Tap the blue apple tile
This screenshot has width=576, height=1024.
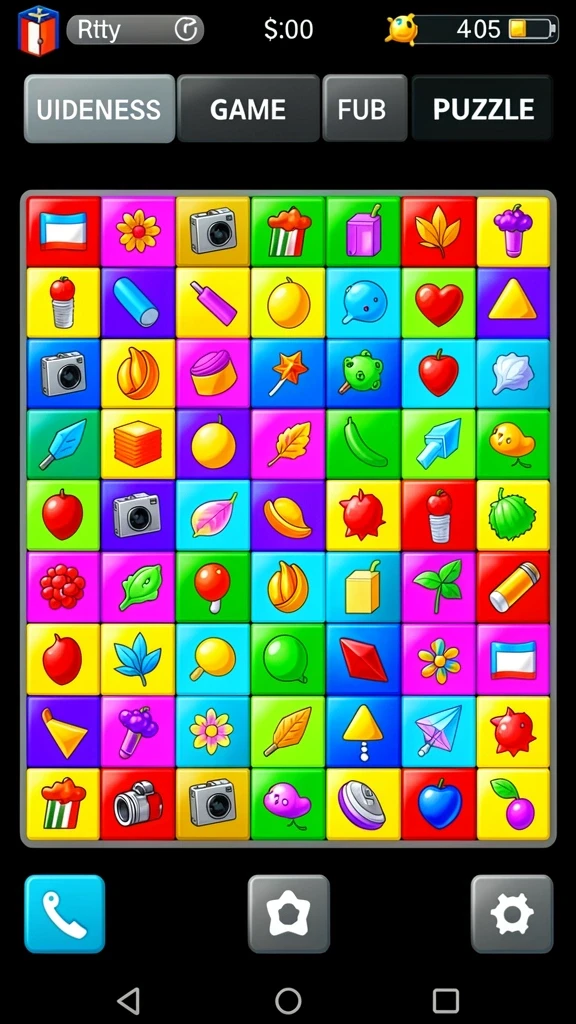pyautogui.click(x=439, y=804)
